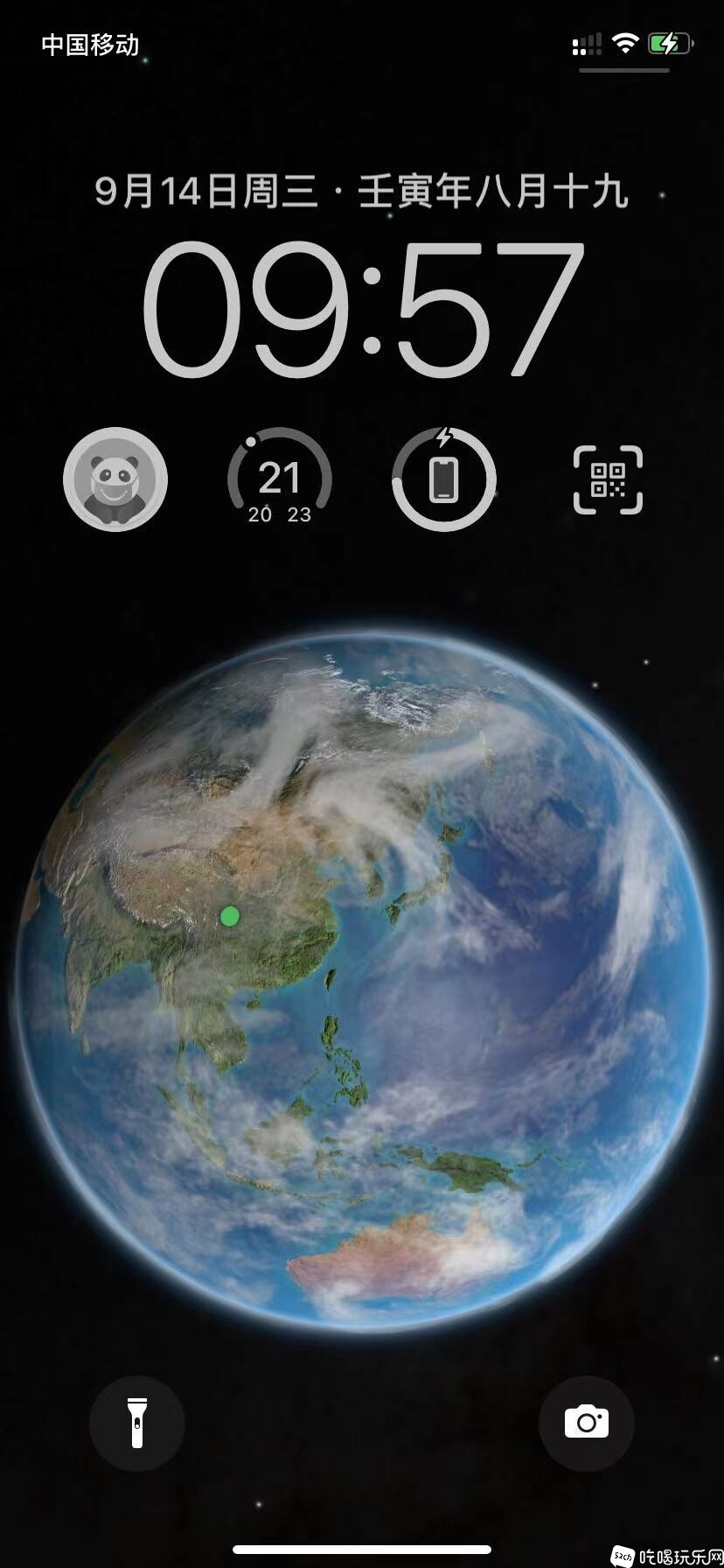Open the calendar date widget above the clock
The height and width of the screenshot is (1568, 724).
pyautogui.click(x=362, y=191)
